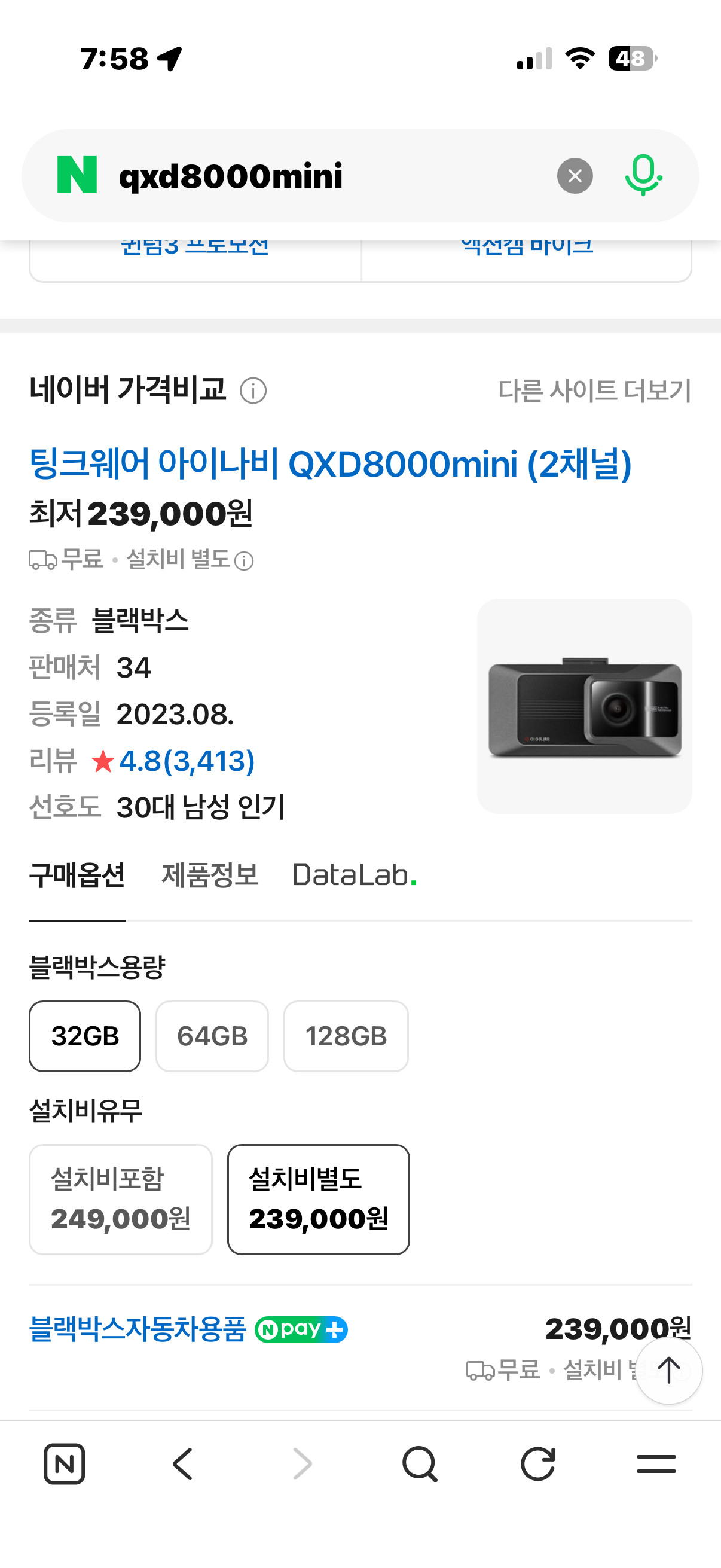The height and width of the screenshot is (1568, 721).
Task: Select 설치비포함 249,000원 option
Action: [x=121, y=1199]
